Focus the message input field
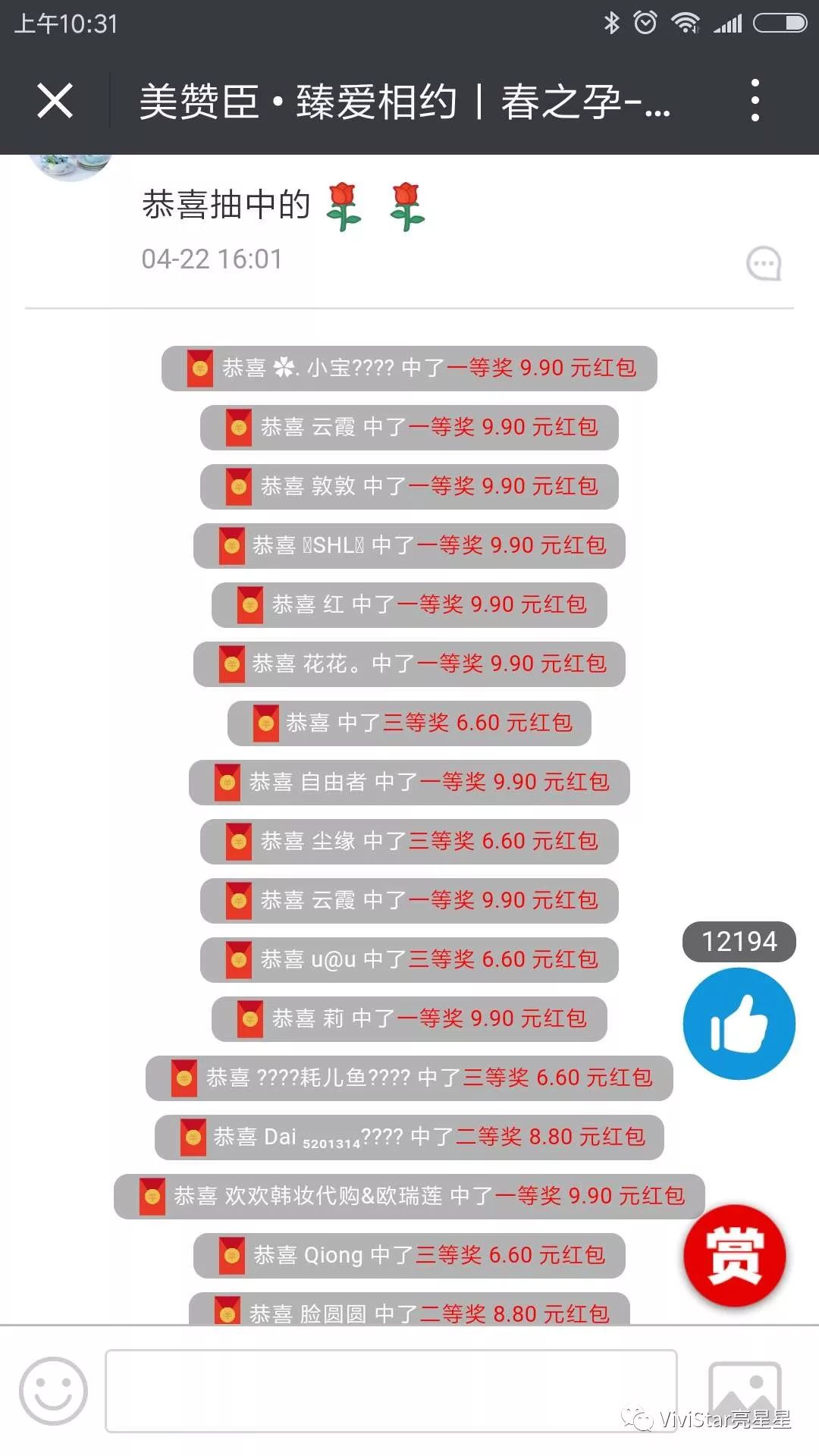Viewport: 819px width, 1456px height. [391, 1391]
